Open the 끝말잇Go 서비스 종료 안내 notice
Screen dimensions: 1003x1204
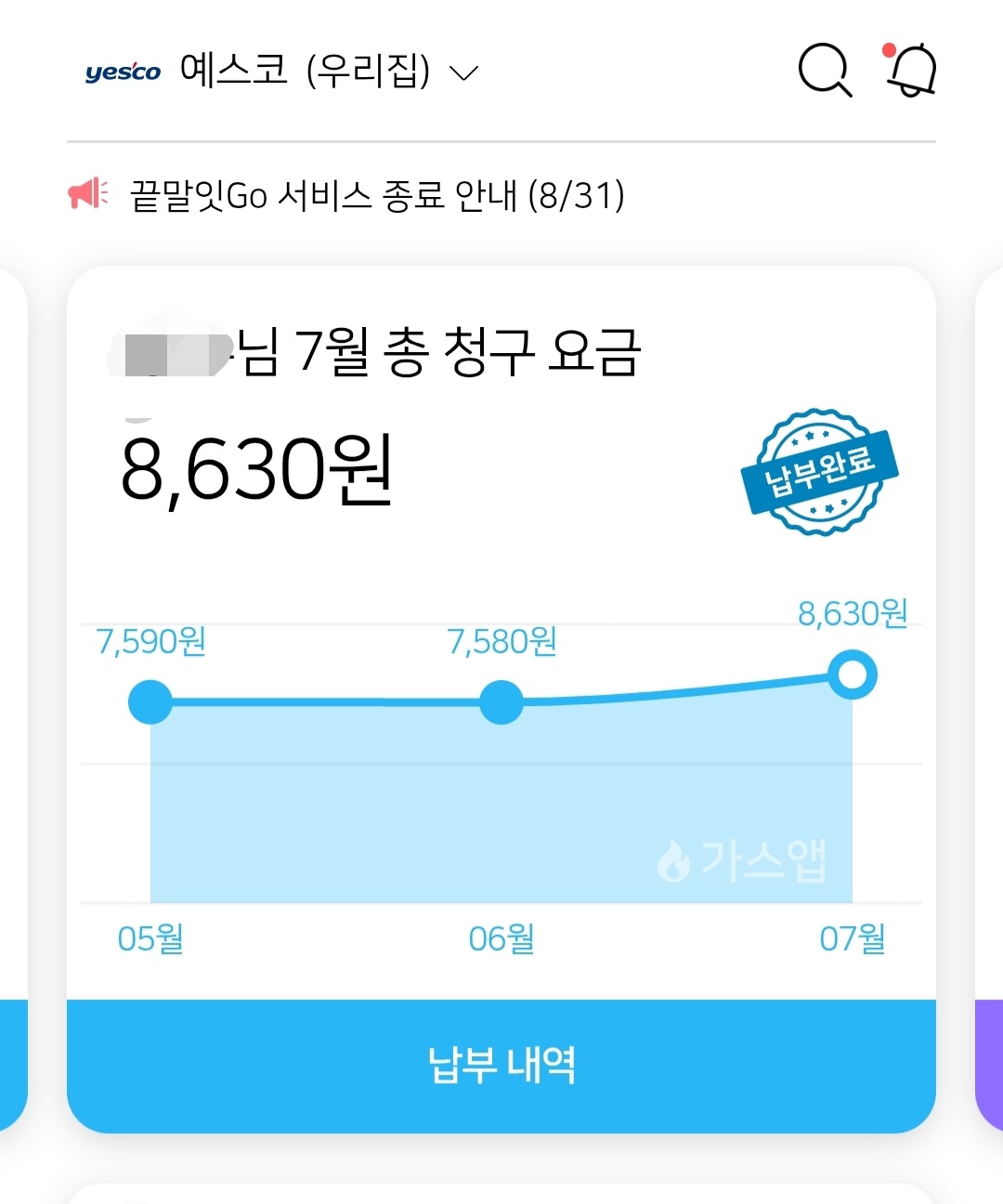(x=376, y=195)
